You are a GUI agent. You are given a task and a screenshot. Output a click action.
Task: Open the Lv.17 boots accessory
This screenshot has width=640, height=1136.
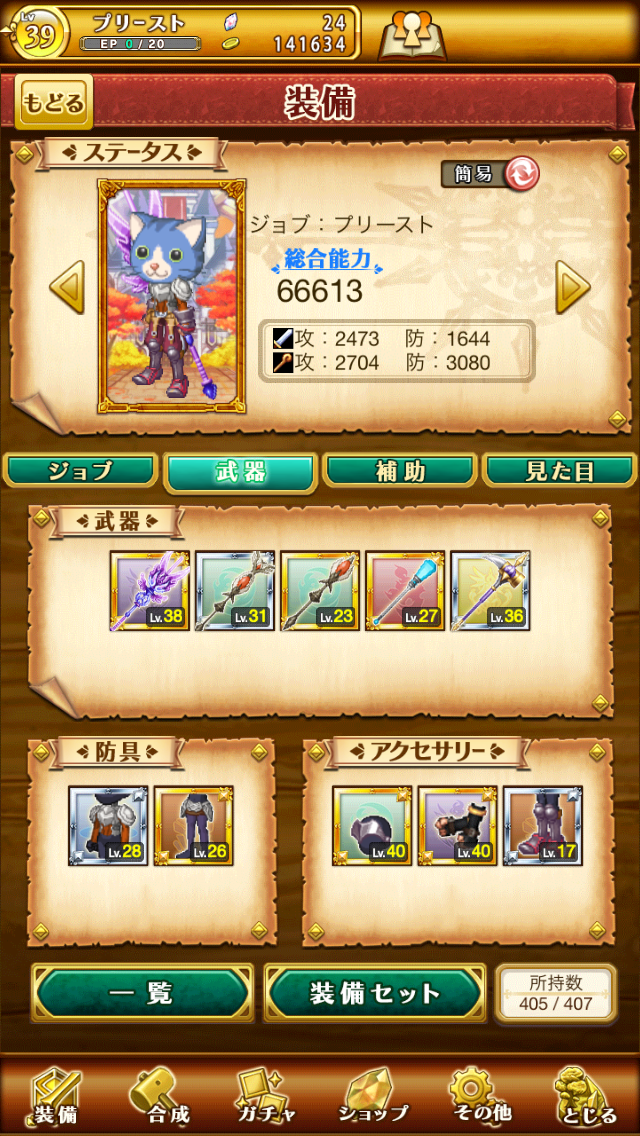point(543,826)
